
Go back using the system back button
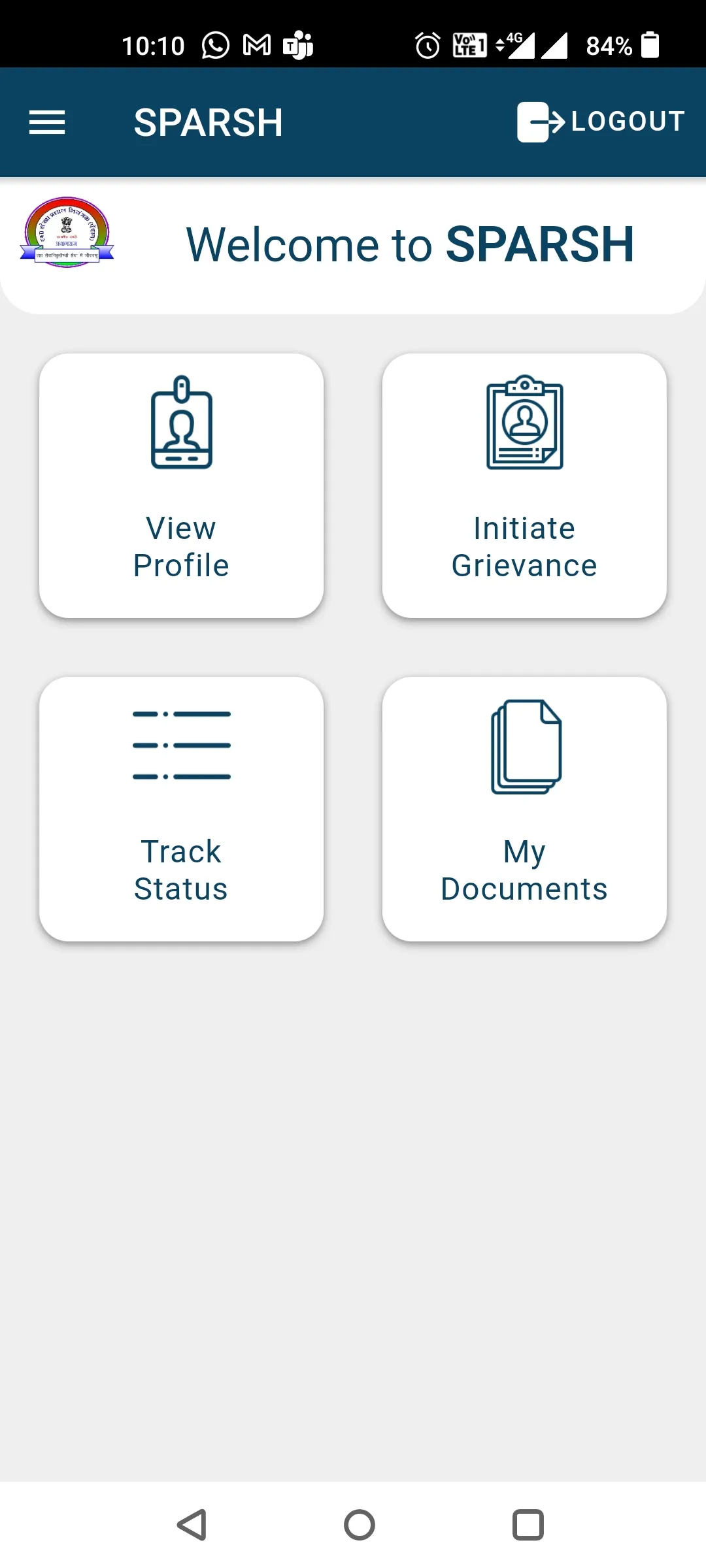(x=192, y=1525)
